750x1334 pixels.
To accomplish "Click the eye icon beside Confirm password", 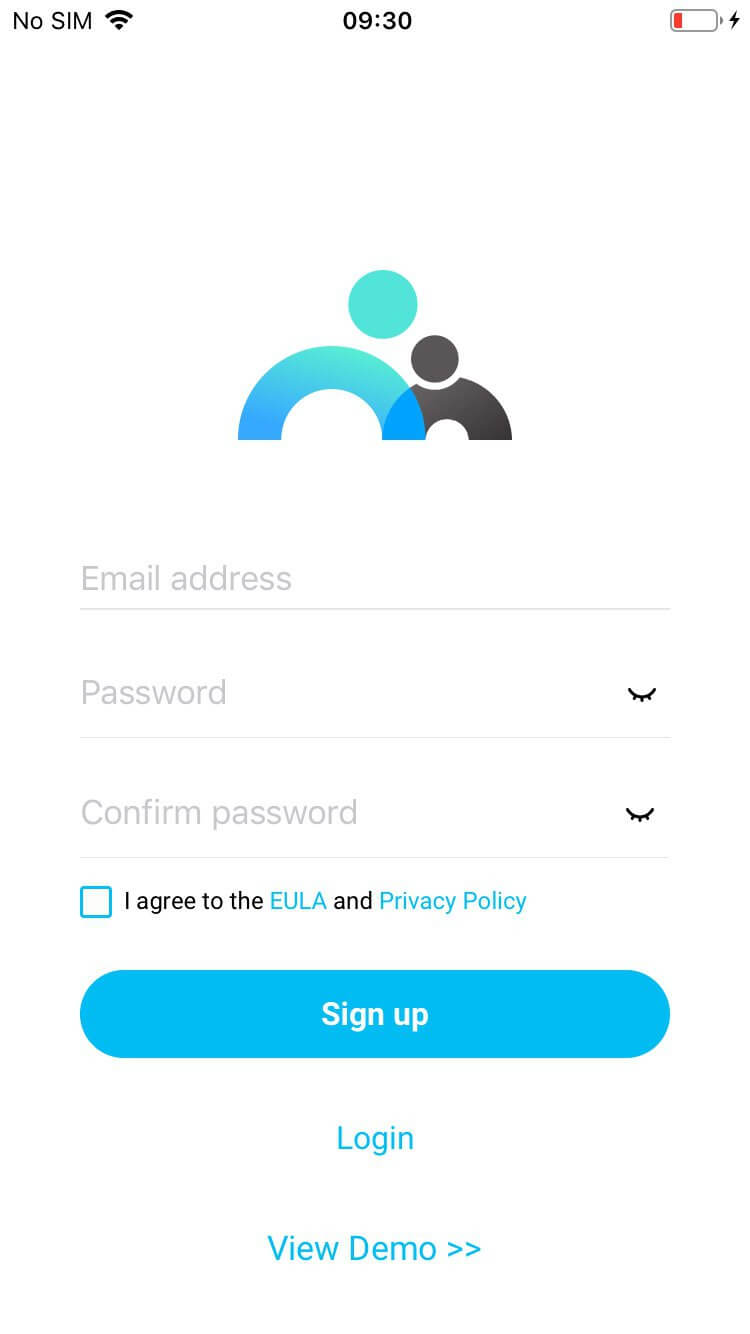I will pyautogui.click(x=641, y=814).
